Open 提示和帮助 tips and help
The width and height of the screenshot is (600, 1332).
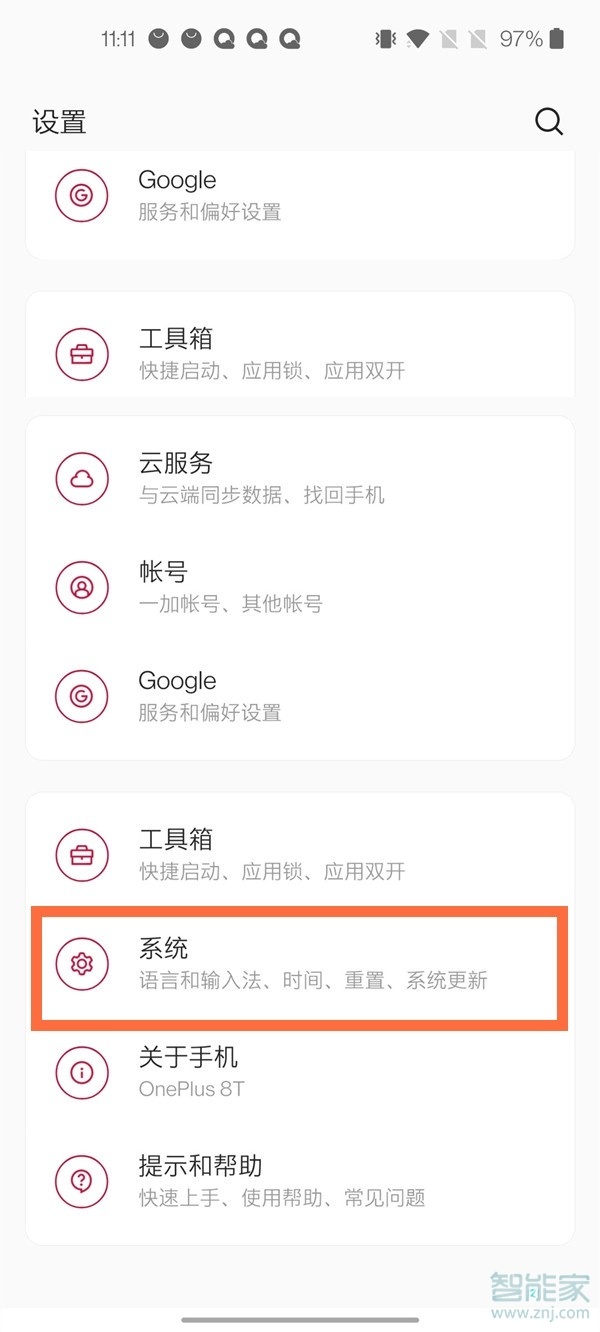coord(300,1181)
